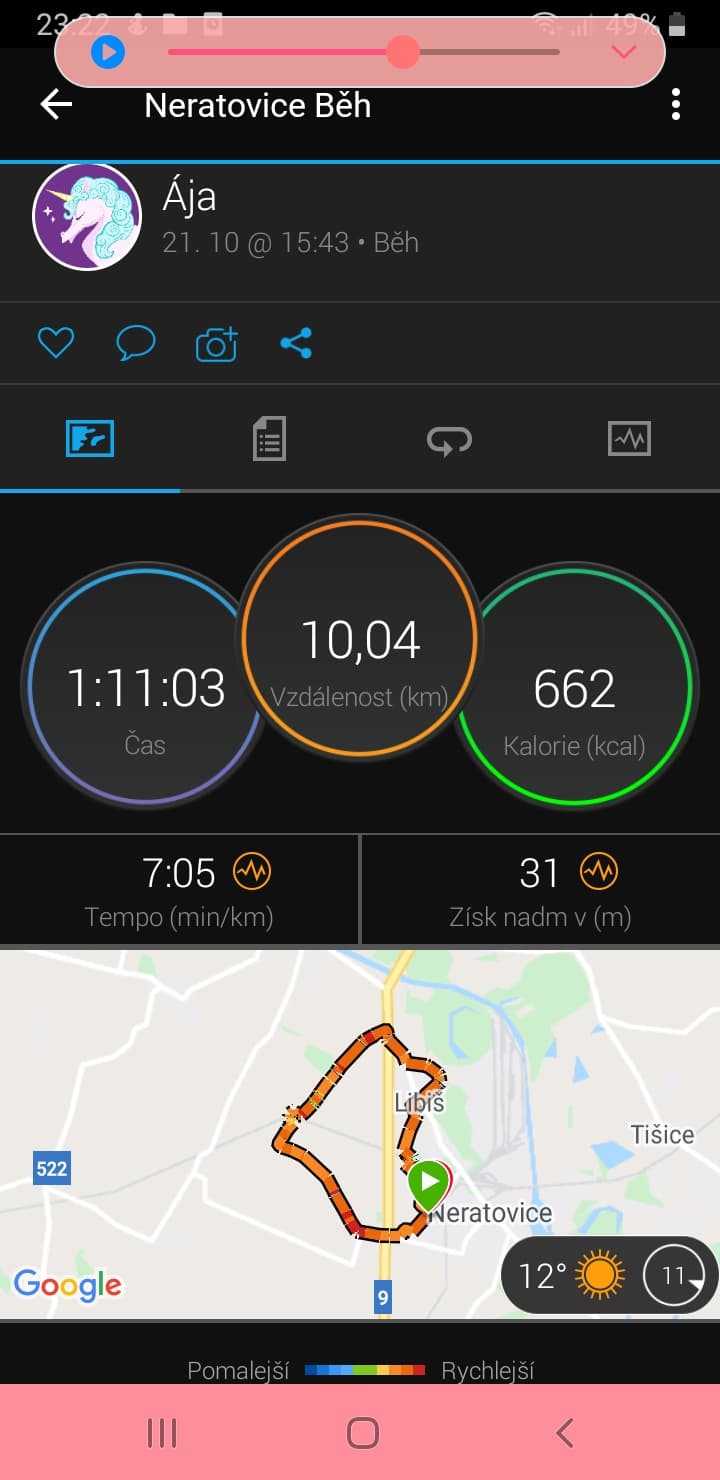Go back with the app bar arrow
The width and height of the screenshot is (720, 1480).
pos(56,104)
